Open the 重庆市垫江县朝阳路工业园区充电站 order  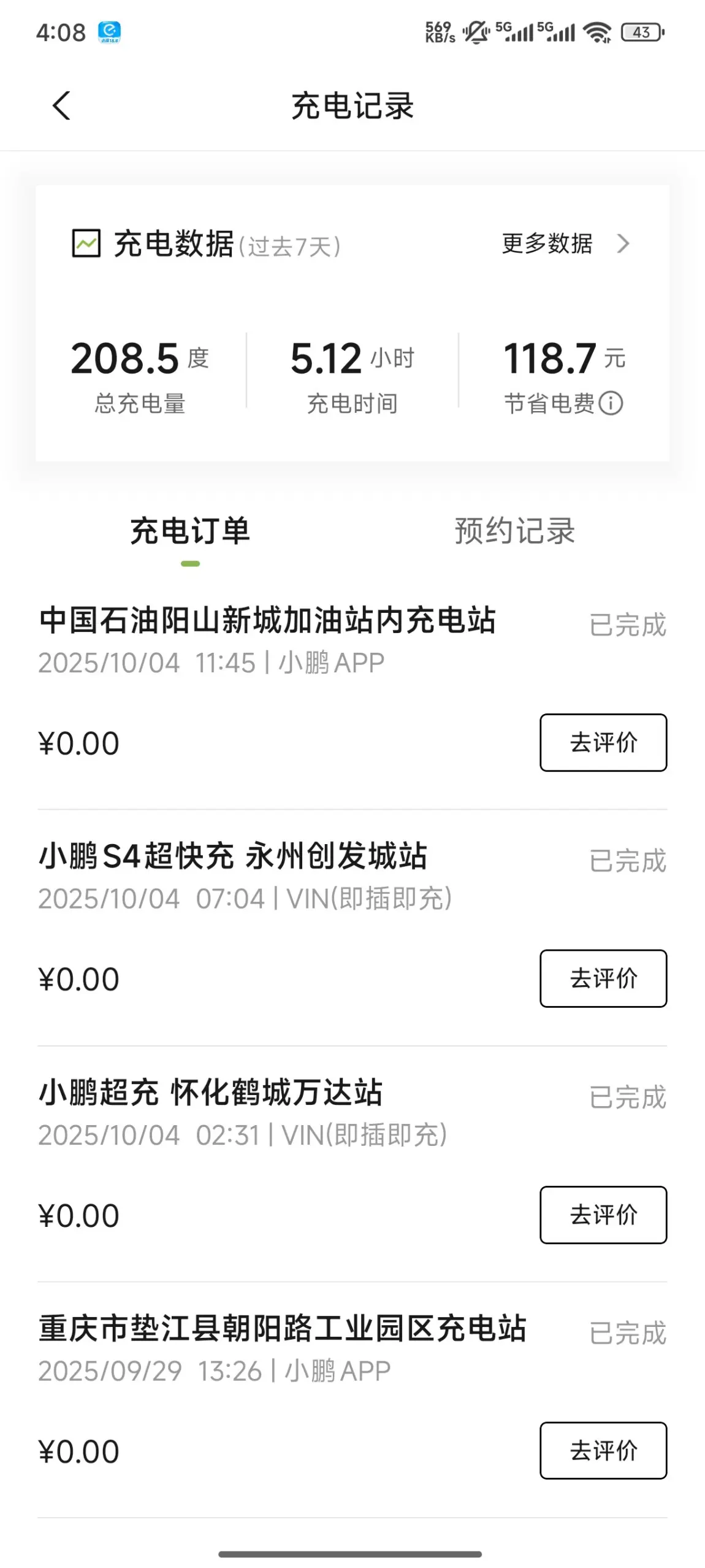pos(282,1329)
